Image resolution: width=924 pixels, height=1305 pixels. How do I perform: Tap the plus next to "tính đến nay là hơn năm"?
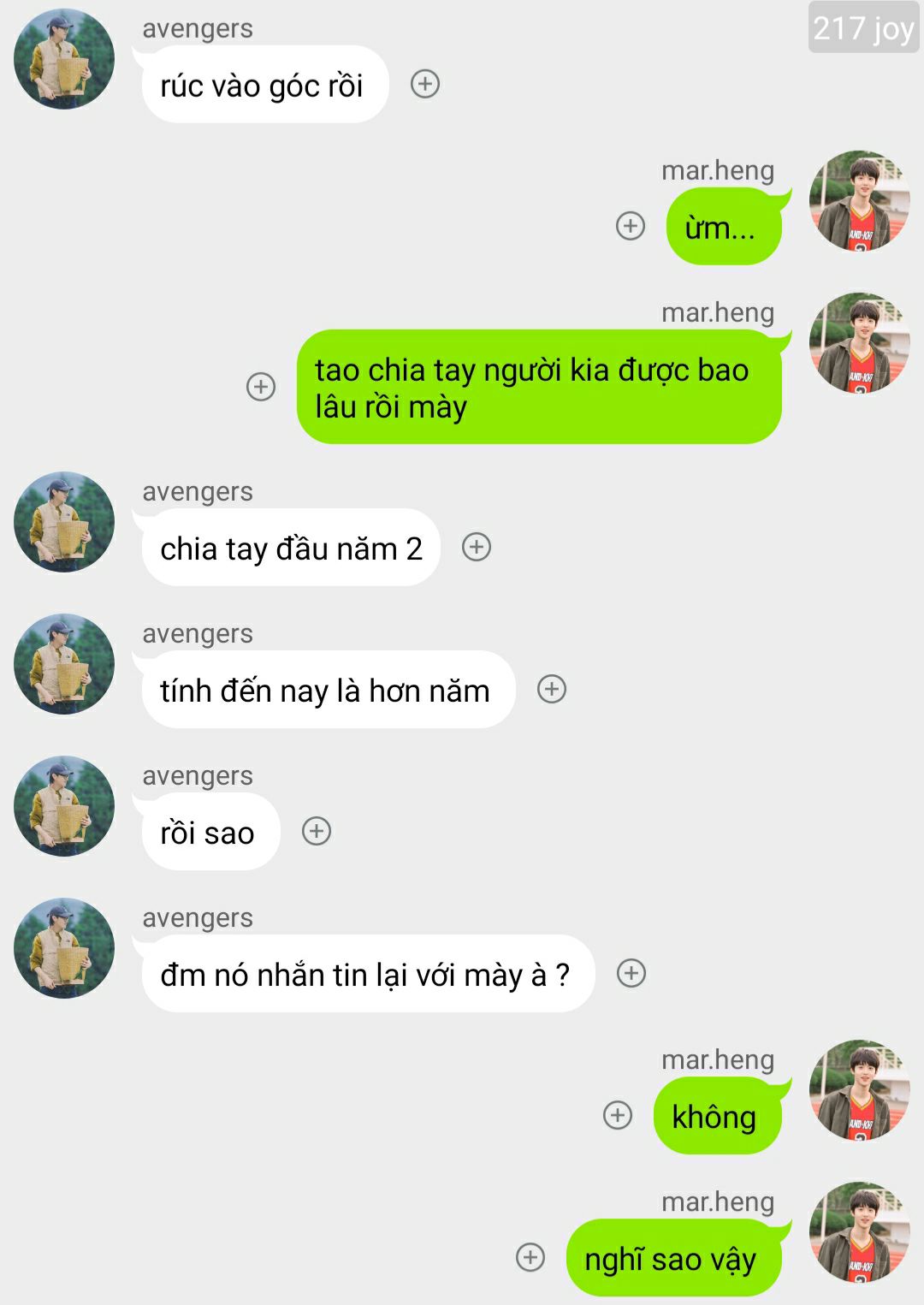(x=552, y=689)
